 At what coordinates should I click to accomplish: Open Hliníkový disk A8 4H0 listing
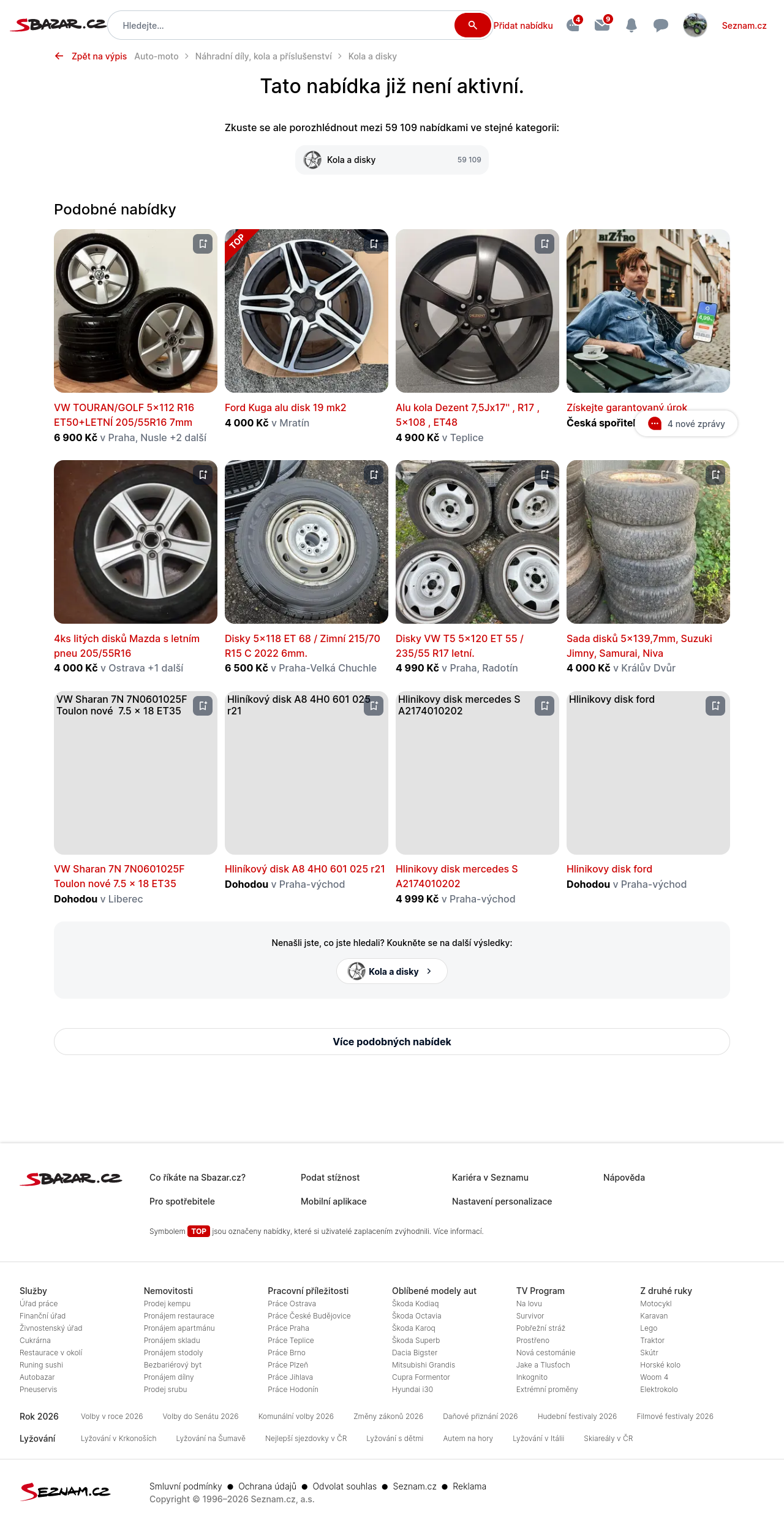point(304,869)
